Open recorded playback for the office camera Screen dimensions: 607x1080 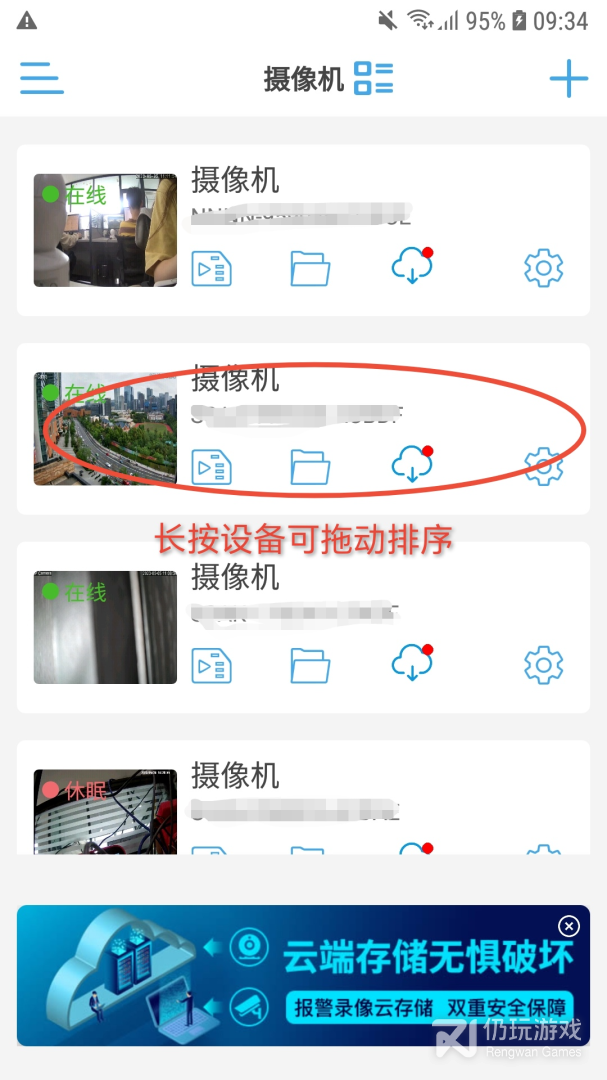point(211,269)
